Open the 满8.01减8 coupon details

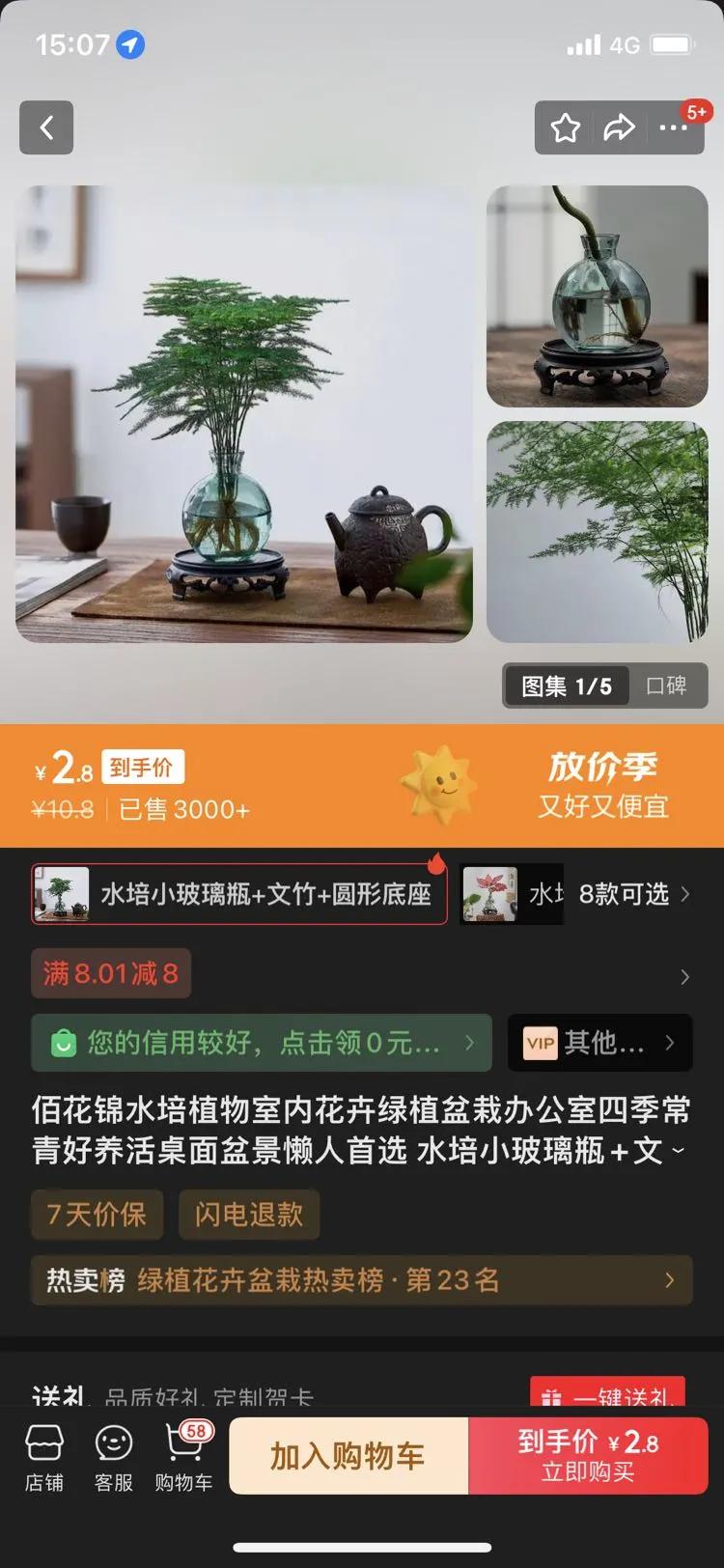point(111,973)
